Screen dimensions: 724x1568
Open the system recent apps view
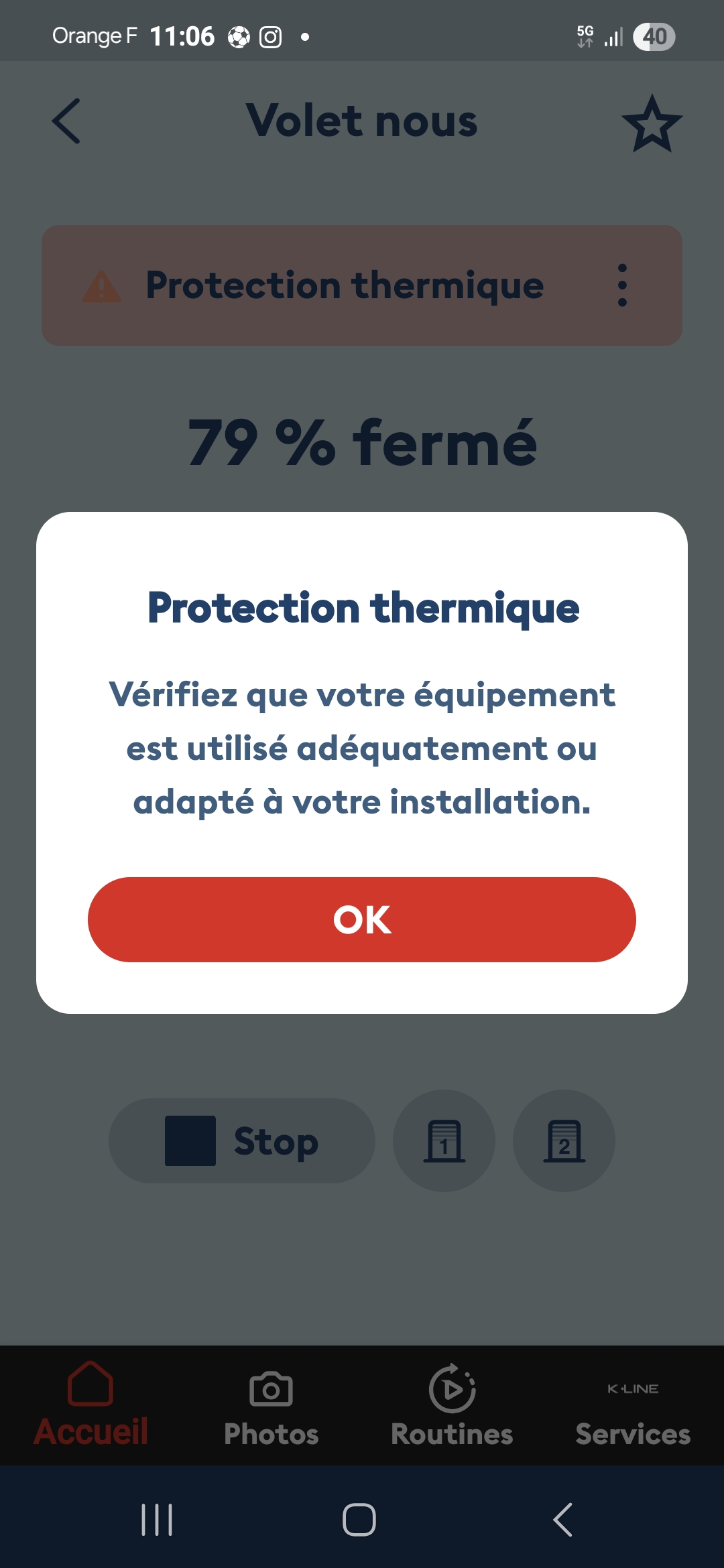(x=157, y=1520)
